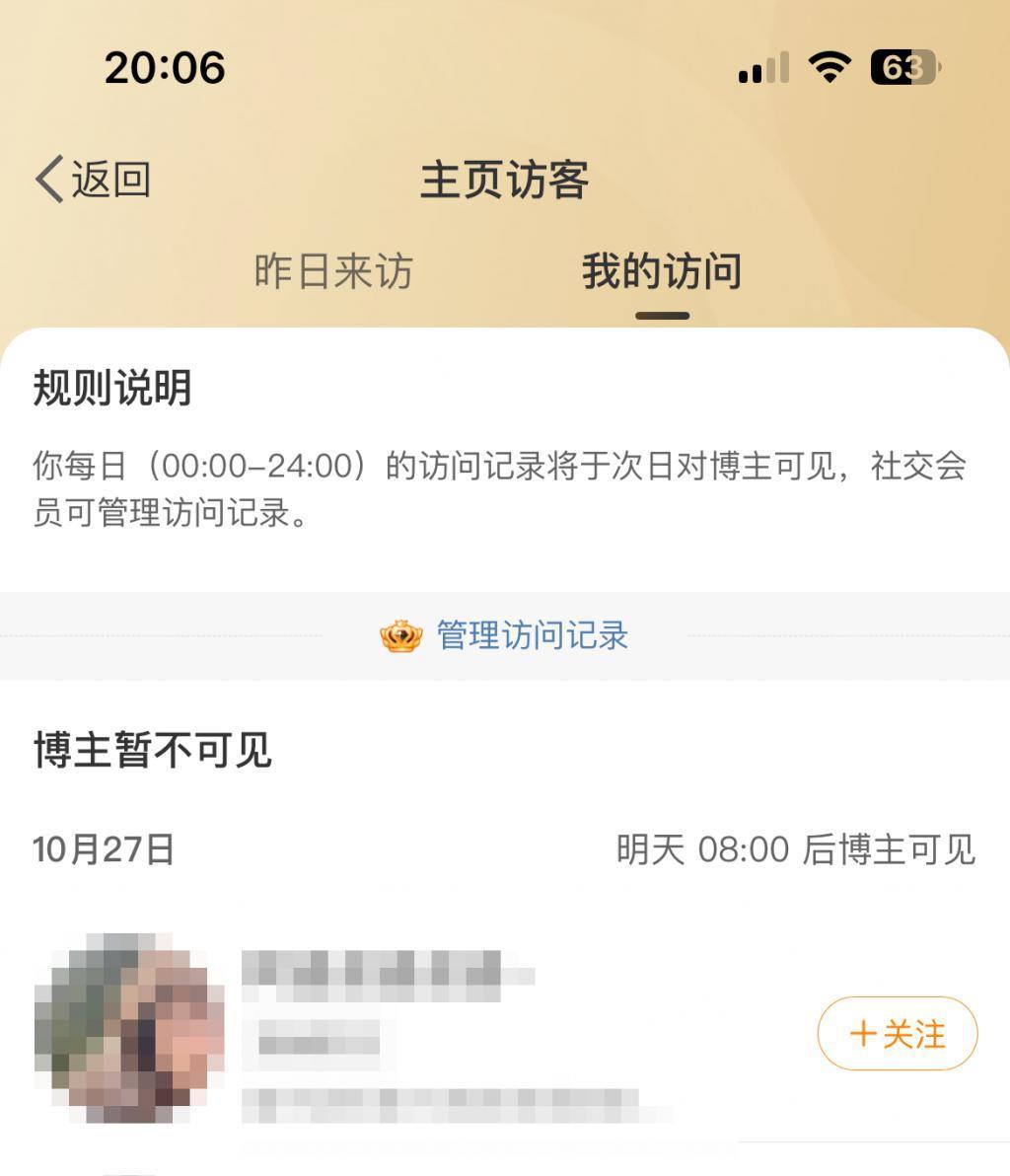Open 管理访问记录 to manage visit records

(x=533, y=636)
